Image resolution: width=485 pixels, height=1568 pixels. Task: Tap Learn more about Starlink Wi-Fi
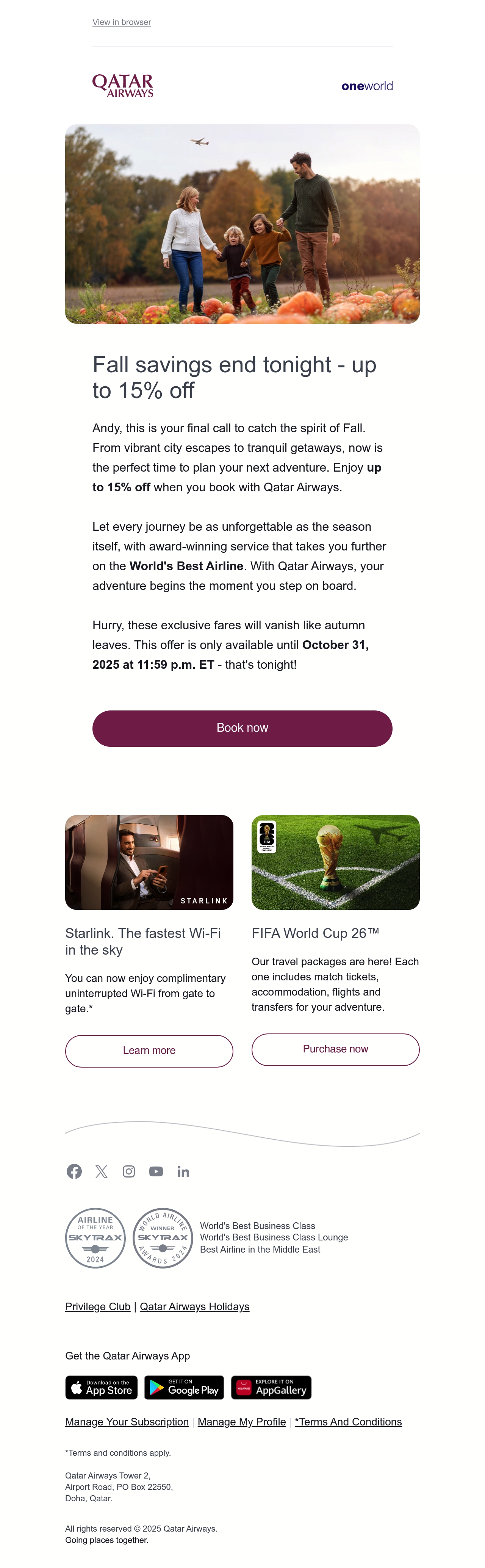coord(149,1051)
